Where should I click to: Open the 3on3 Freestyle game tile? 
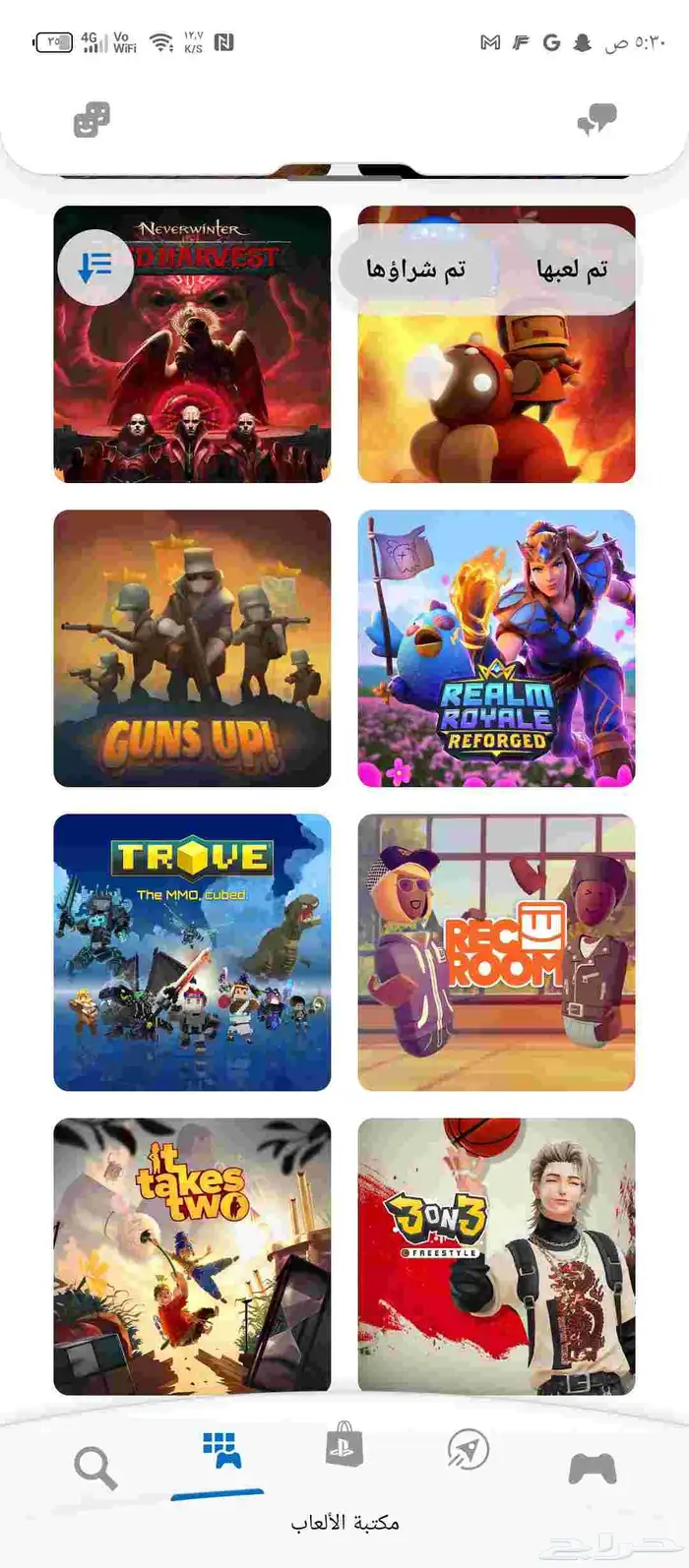pyautogui.click(x=496, y=1256)
